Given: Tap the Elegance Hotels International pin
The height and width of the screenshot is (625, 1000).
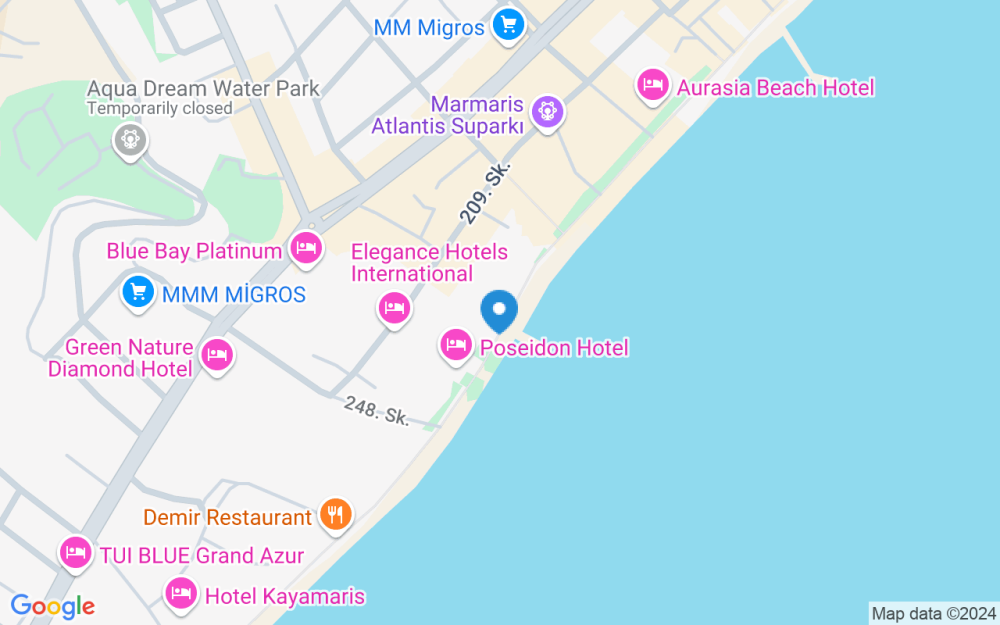Looking at the screenshot, I should tap(395, 307).
